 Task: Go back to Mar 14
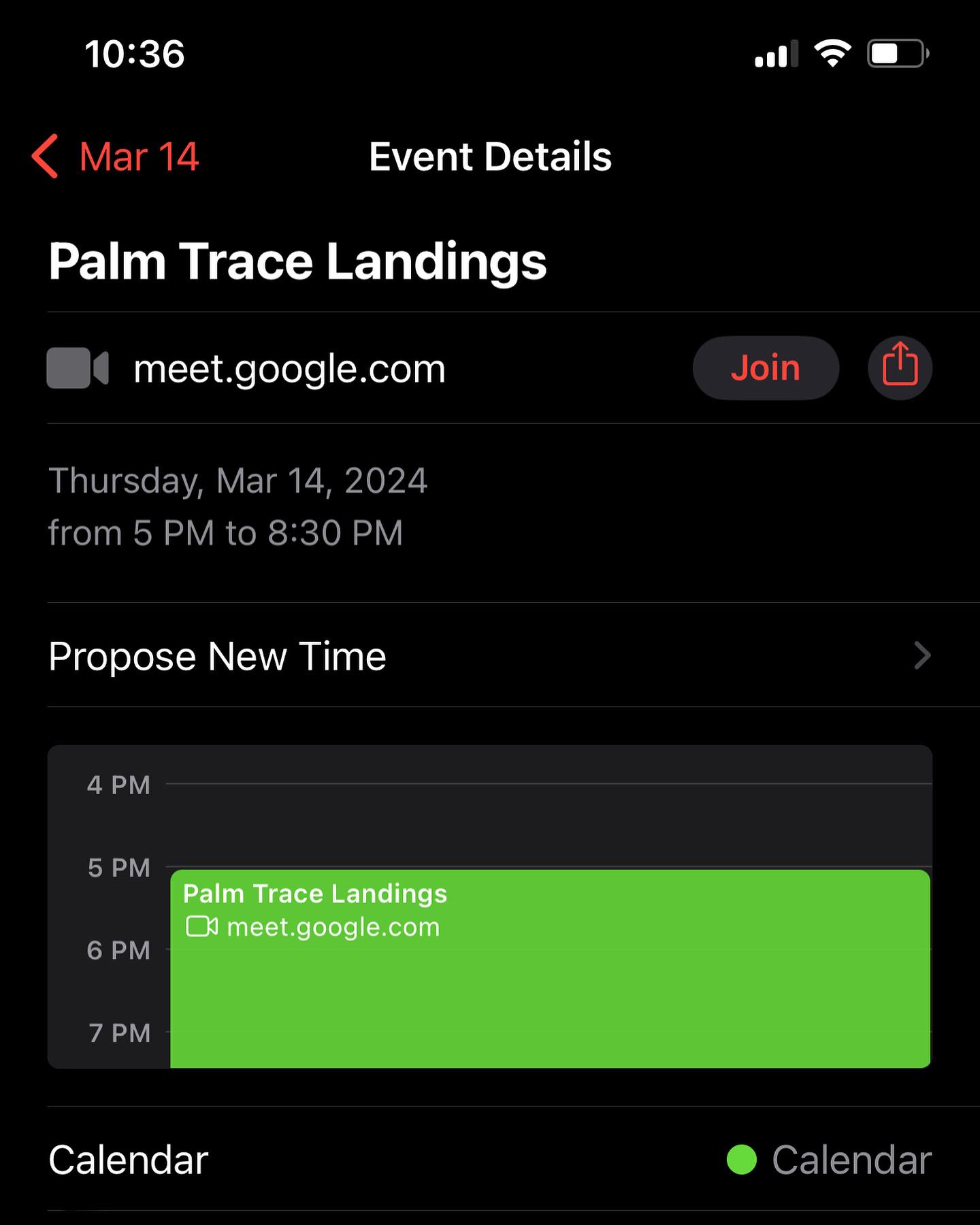click(116, 157)
